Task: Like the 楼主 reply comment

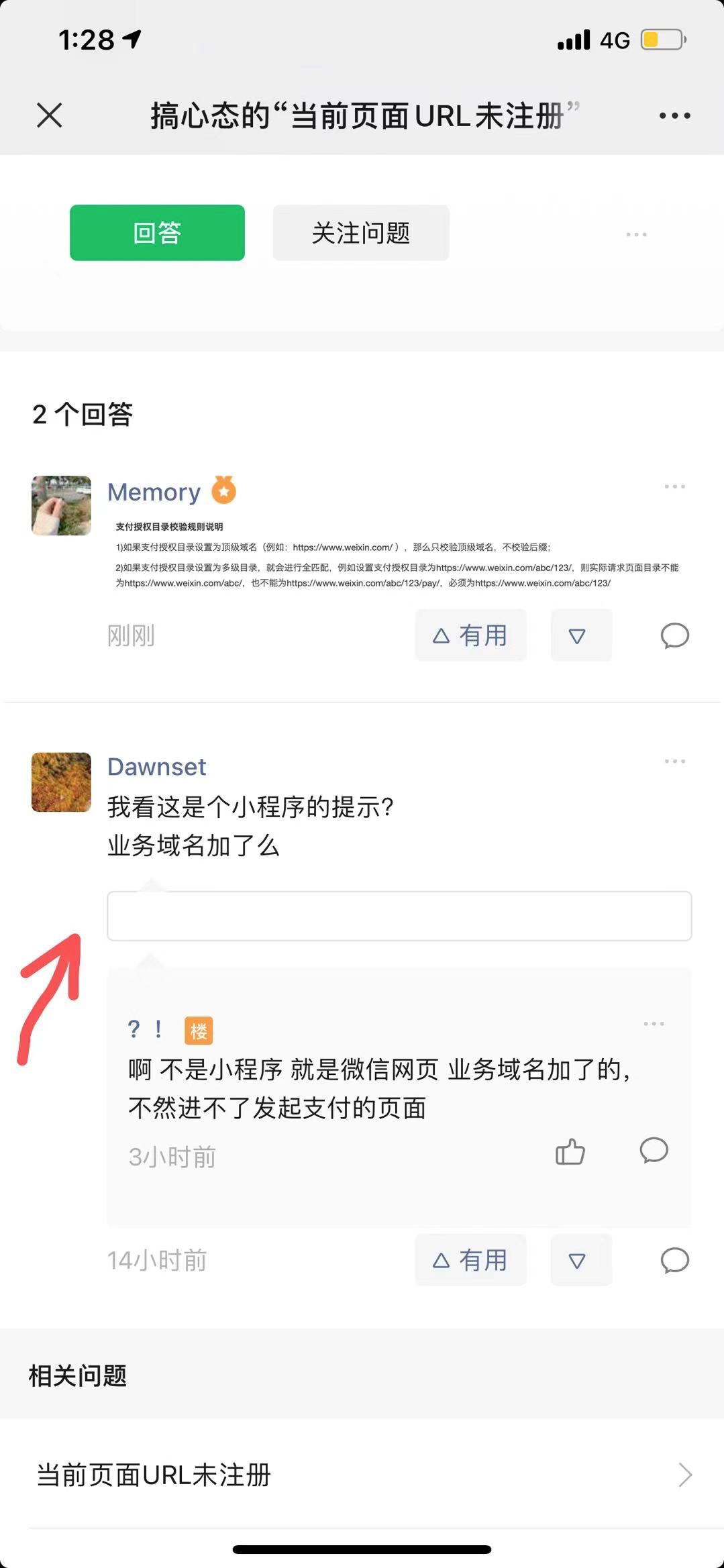Action: point(570,1151)
